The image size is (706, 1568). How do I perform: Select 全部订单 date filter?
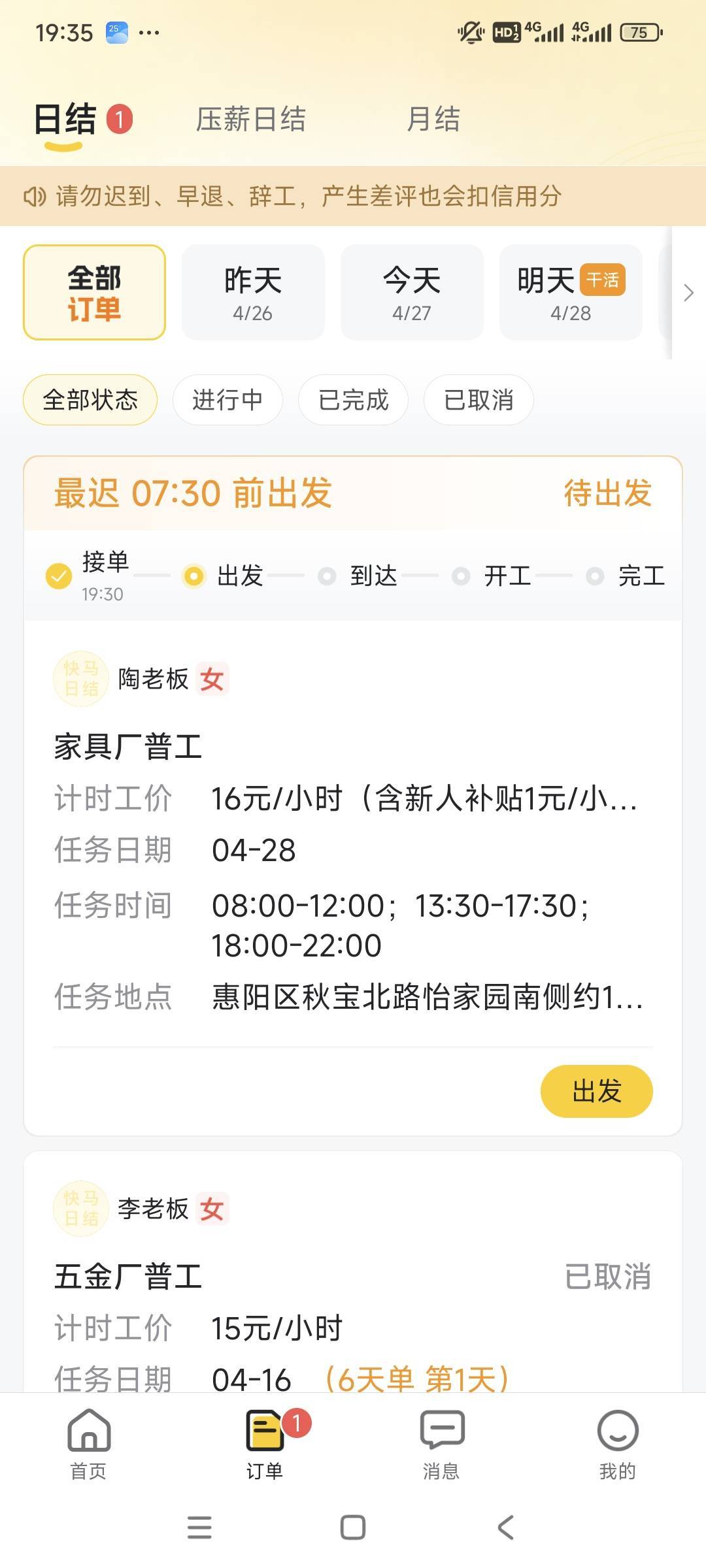94,293
